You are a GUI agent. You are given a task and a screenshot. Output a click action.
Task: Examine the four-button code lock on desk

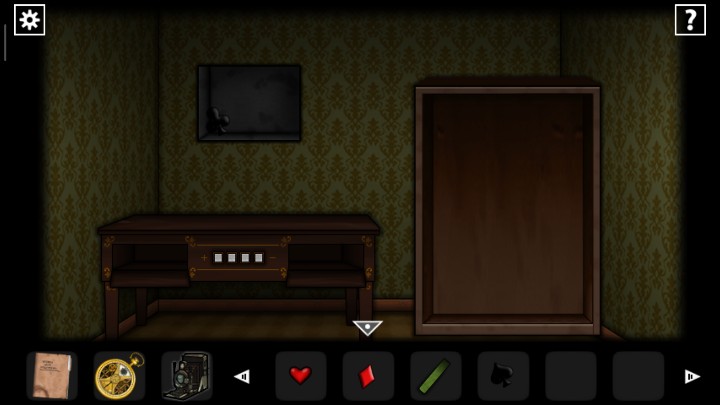point(238,258)
